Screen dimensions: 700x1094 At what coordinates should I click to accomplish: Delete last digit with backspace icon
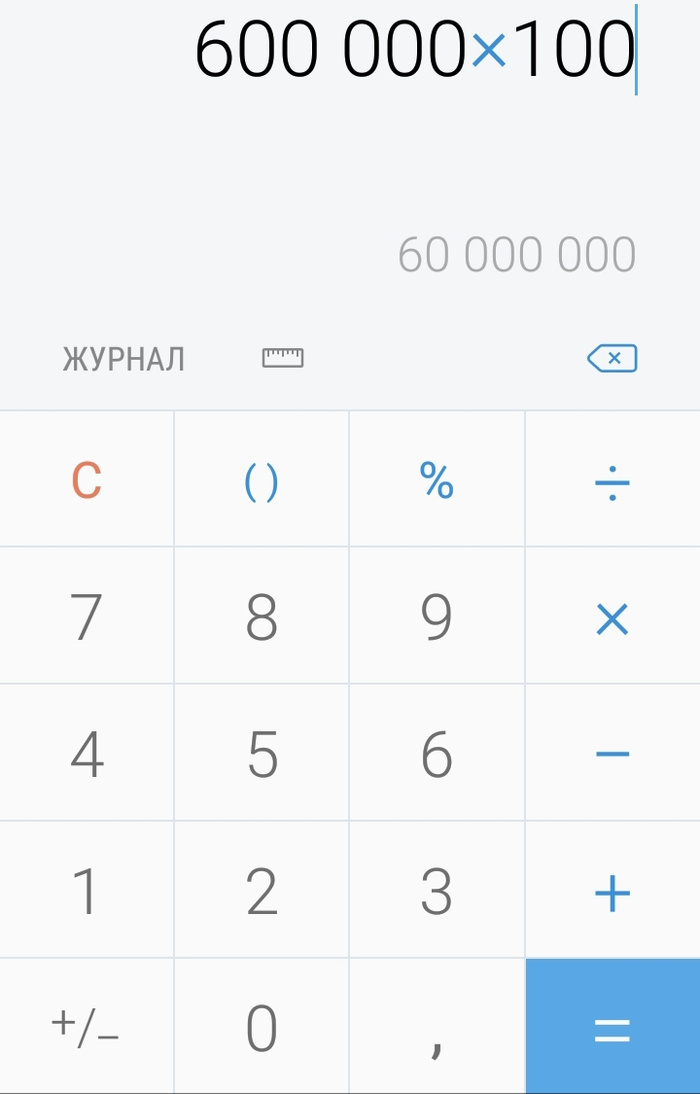(x=612, y=358)
